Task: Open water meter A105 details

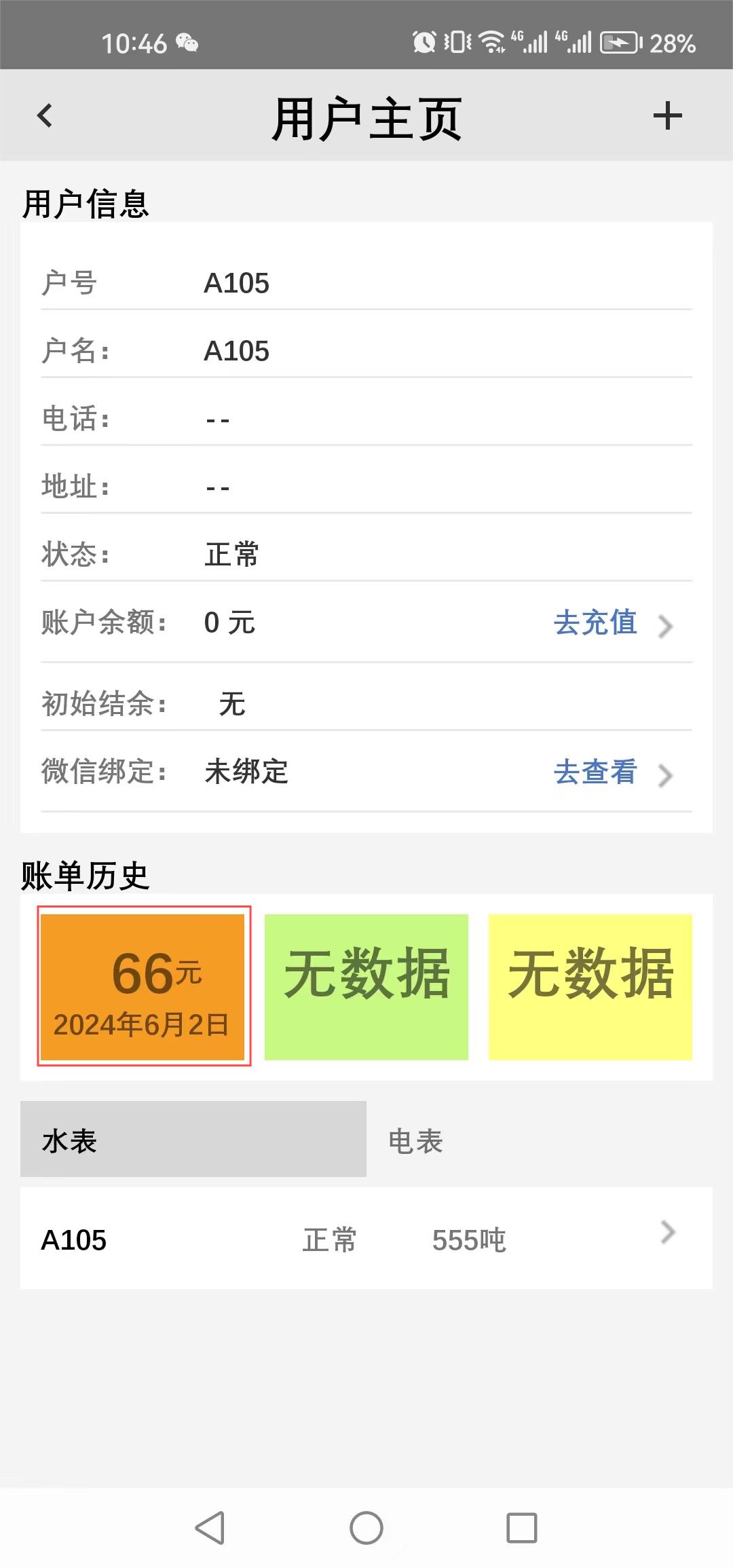Action: point(366,1239)
